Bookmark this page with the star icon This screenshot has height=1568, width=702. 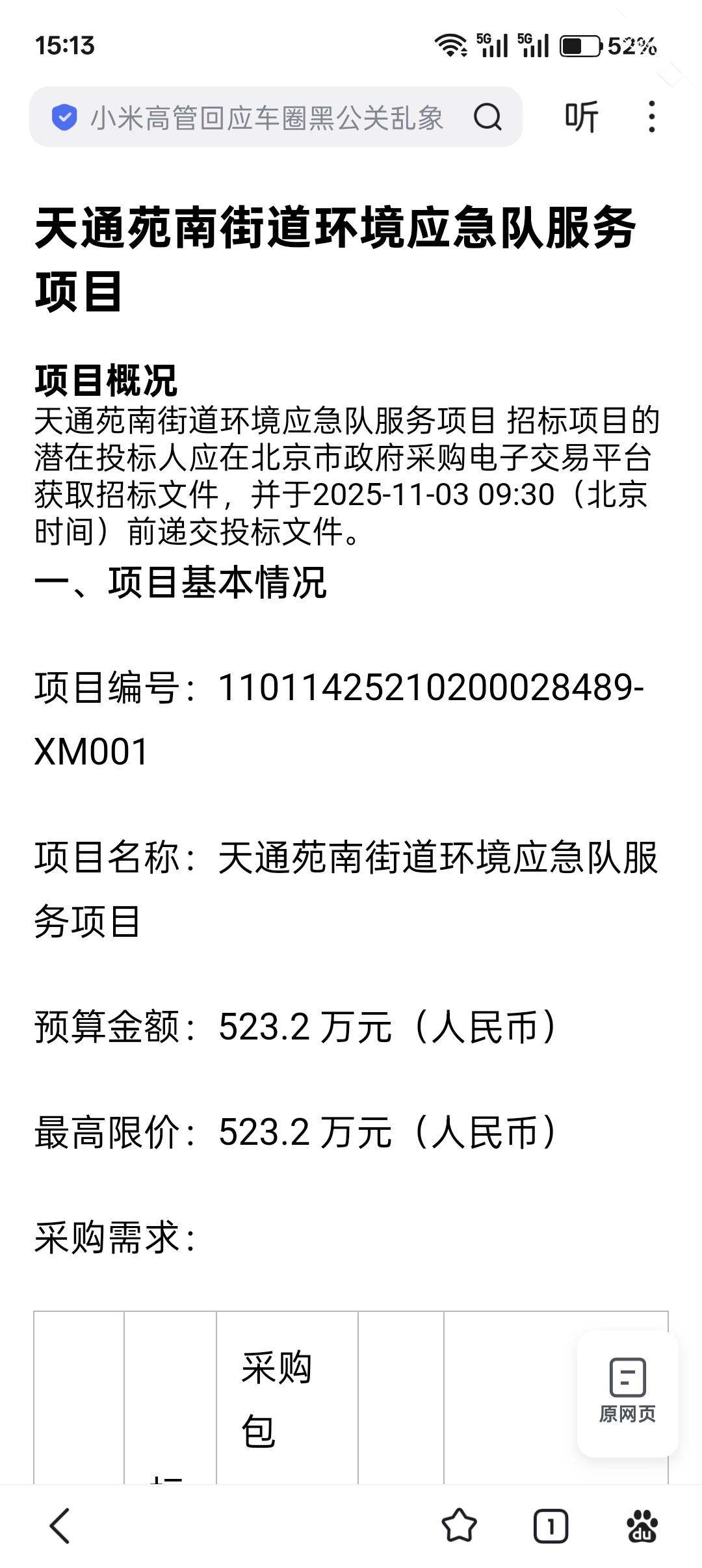coord(459,1526)
